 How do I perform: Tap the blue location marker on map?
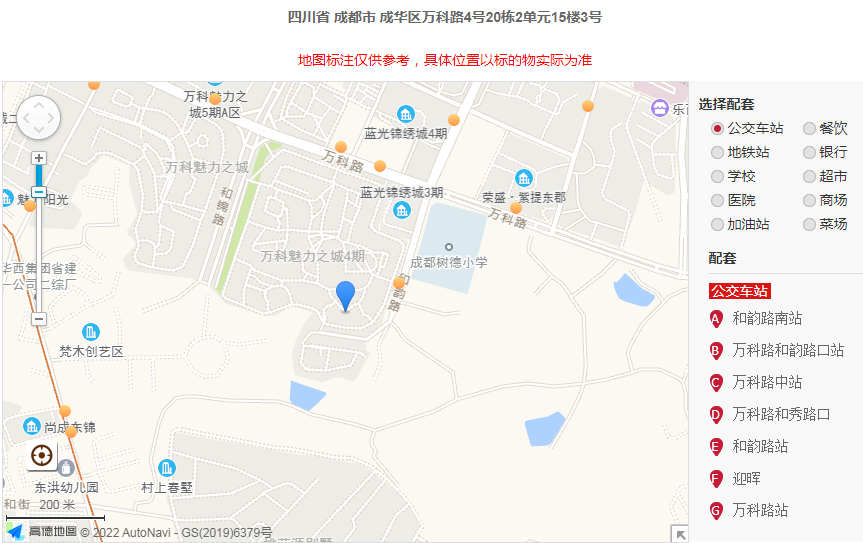pyautogui.click(x=345, y=295)
